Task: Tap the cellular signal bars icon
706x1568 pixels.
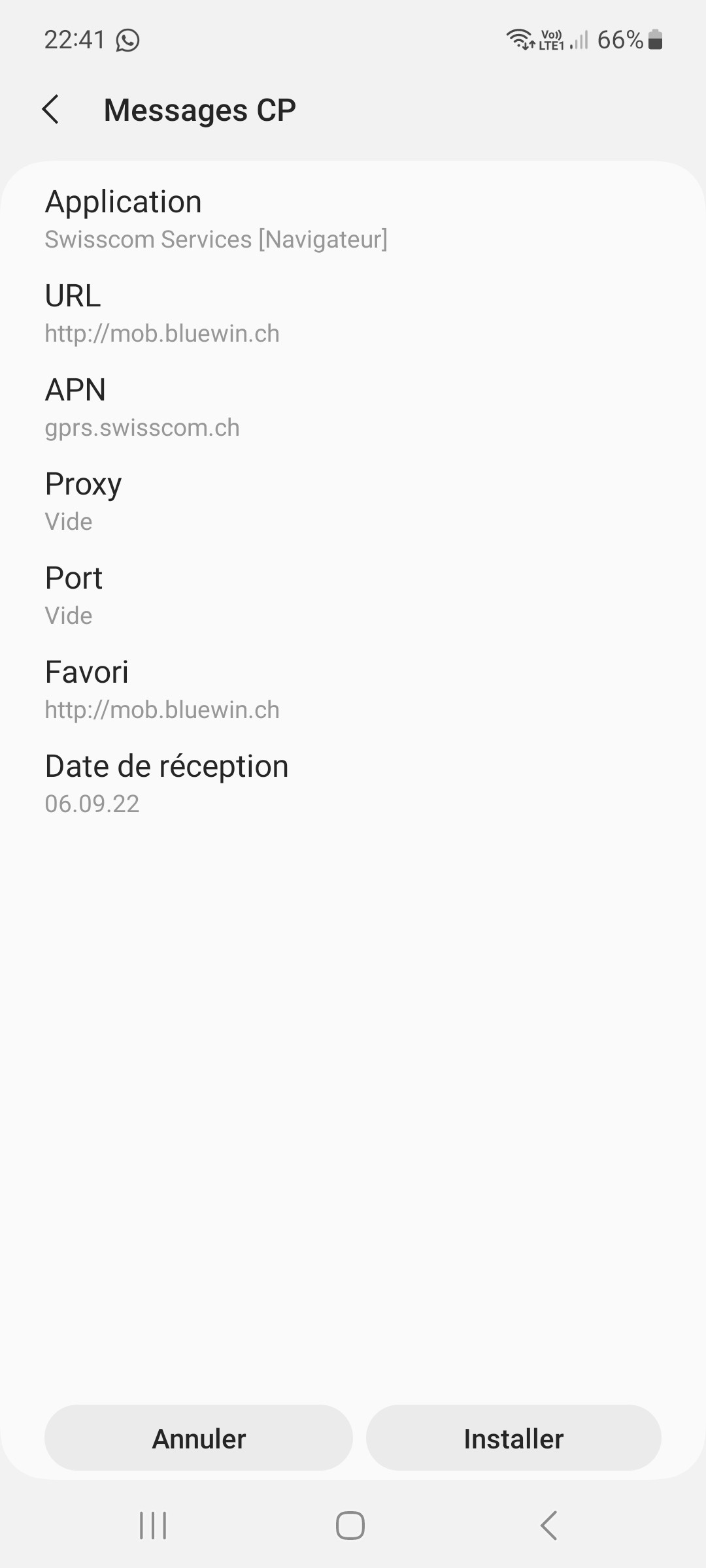Action: 580,40
